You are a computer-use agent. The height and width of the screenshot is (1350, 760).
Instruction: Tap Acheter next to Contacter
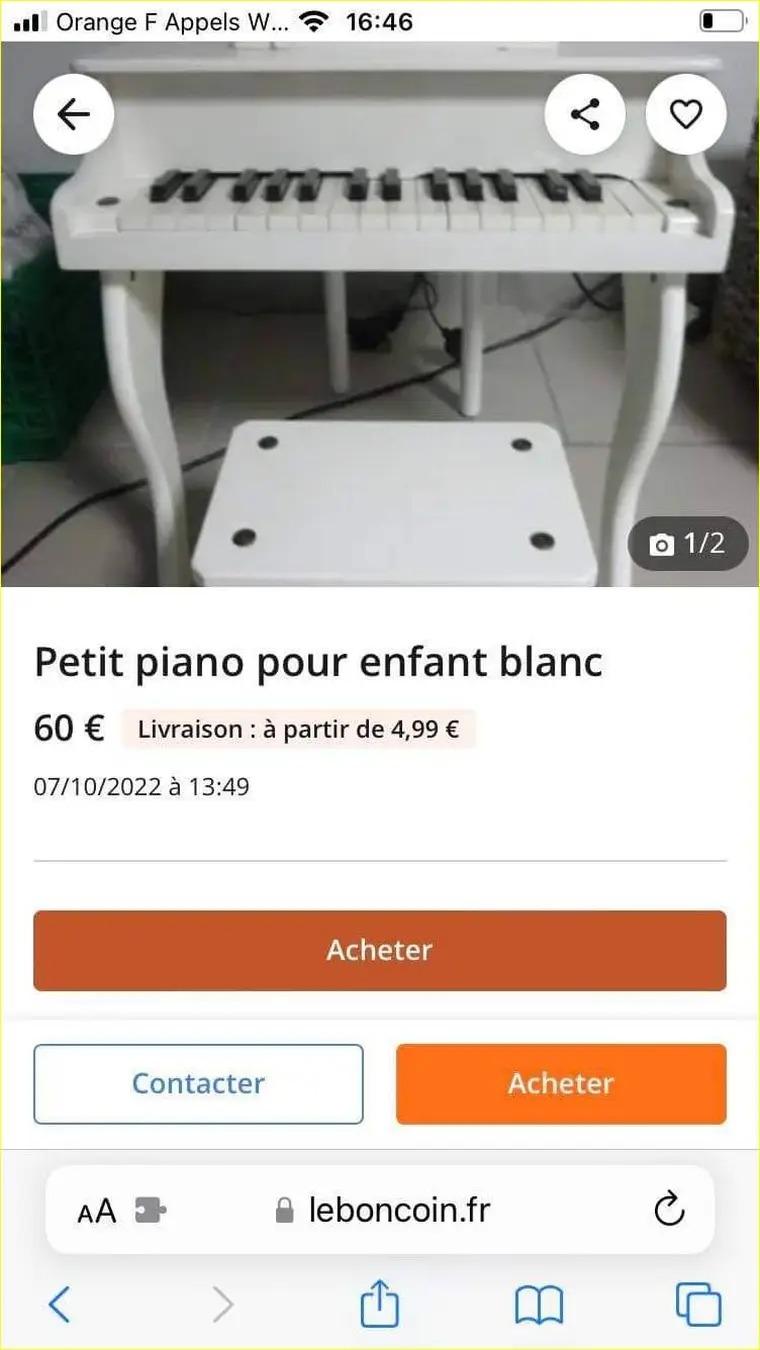(x=561, y=1084)
